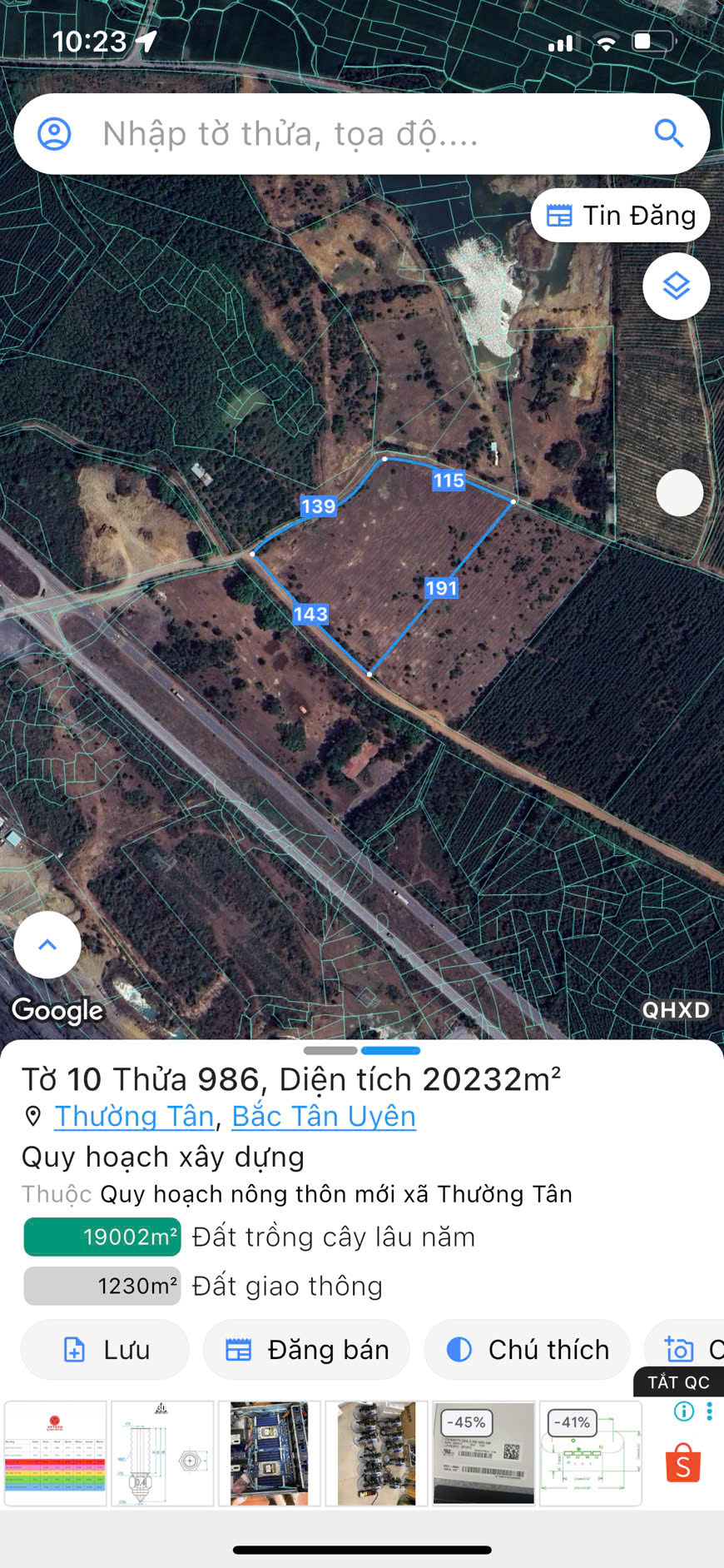Dismiss ads with TẮT QC
This screenshot has width=724, height=1568.
(678, 1382)
